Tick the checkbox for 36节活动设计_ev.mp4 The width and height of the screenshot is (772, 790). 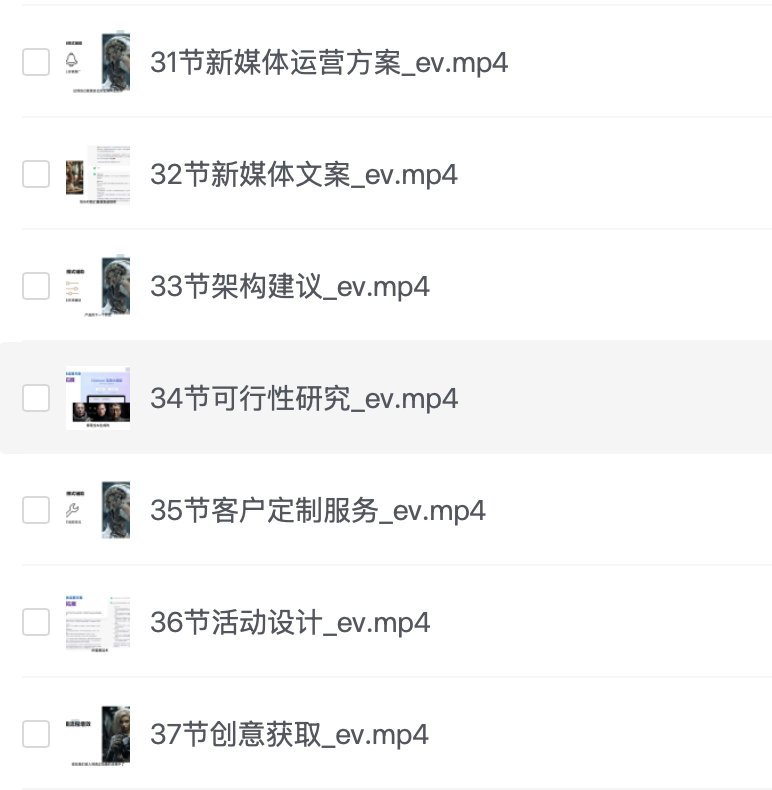[36, 622]
